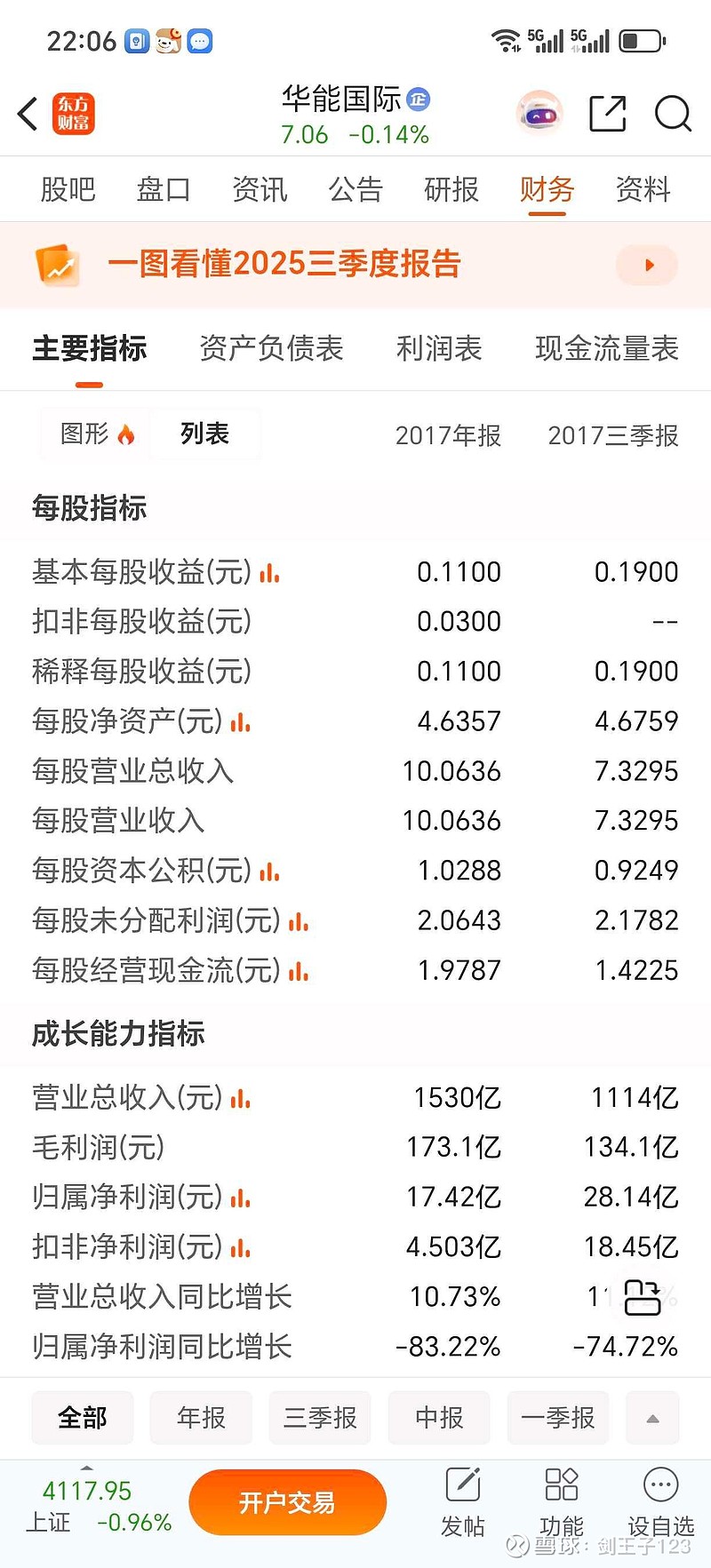Viewport: 711px width, 1568px height.
Task: Tap the 发帖 pencil icon in bottom bar
Action: pos(461,1484)
